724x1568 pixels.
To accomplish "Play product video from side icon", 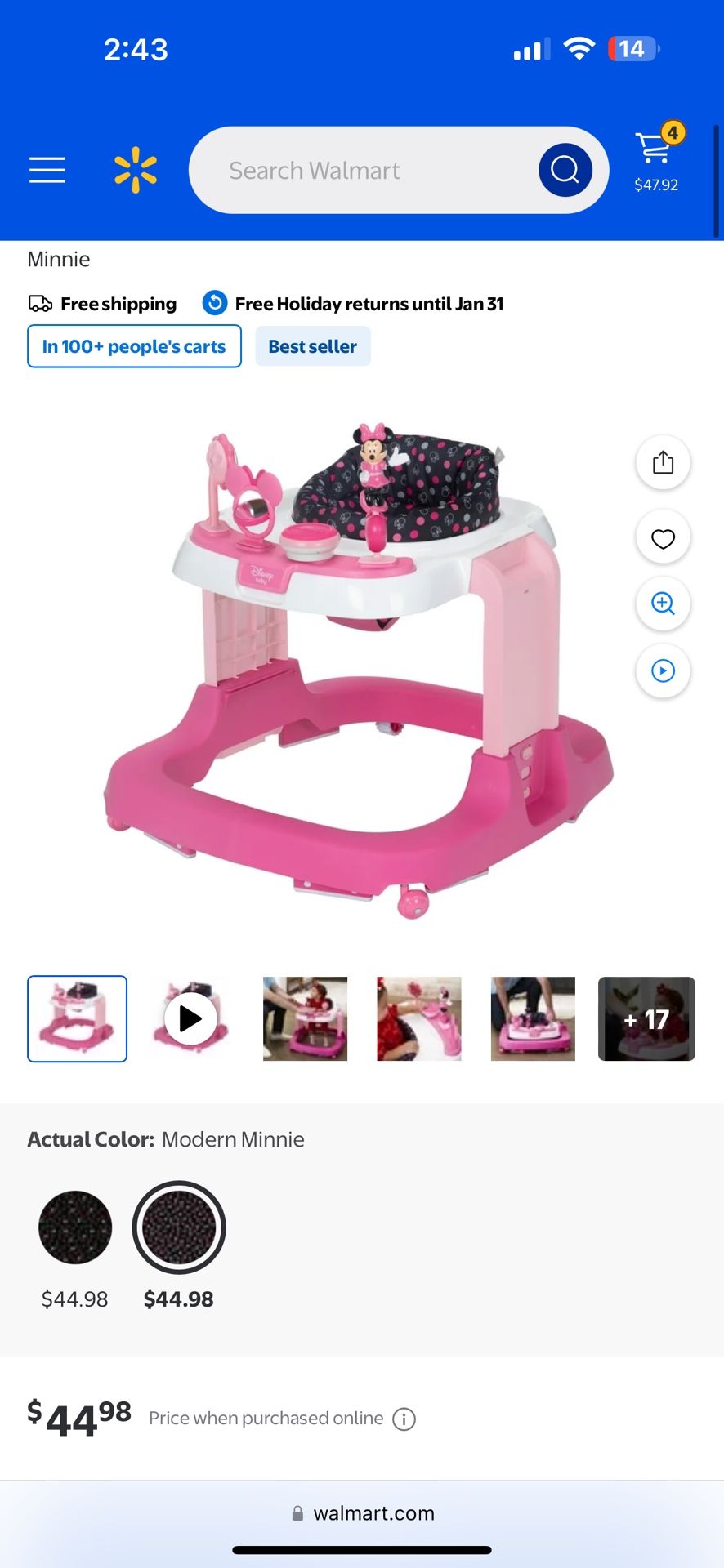I will 663,671.
